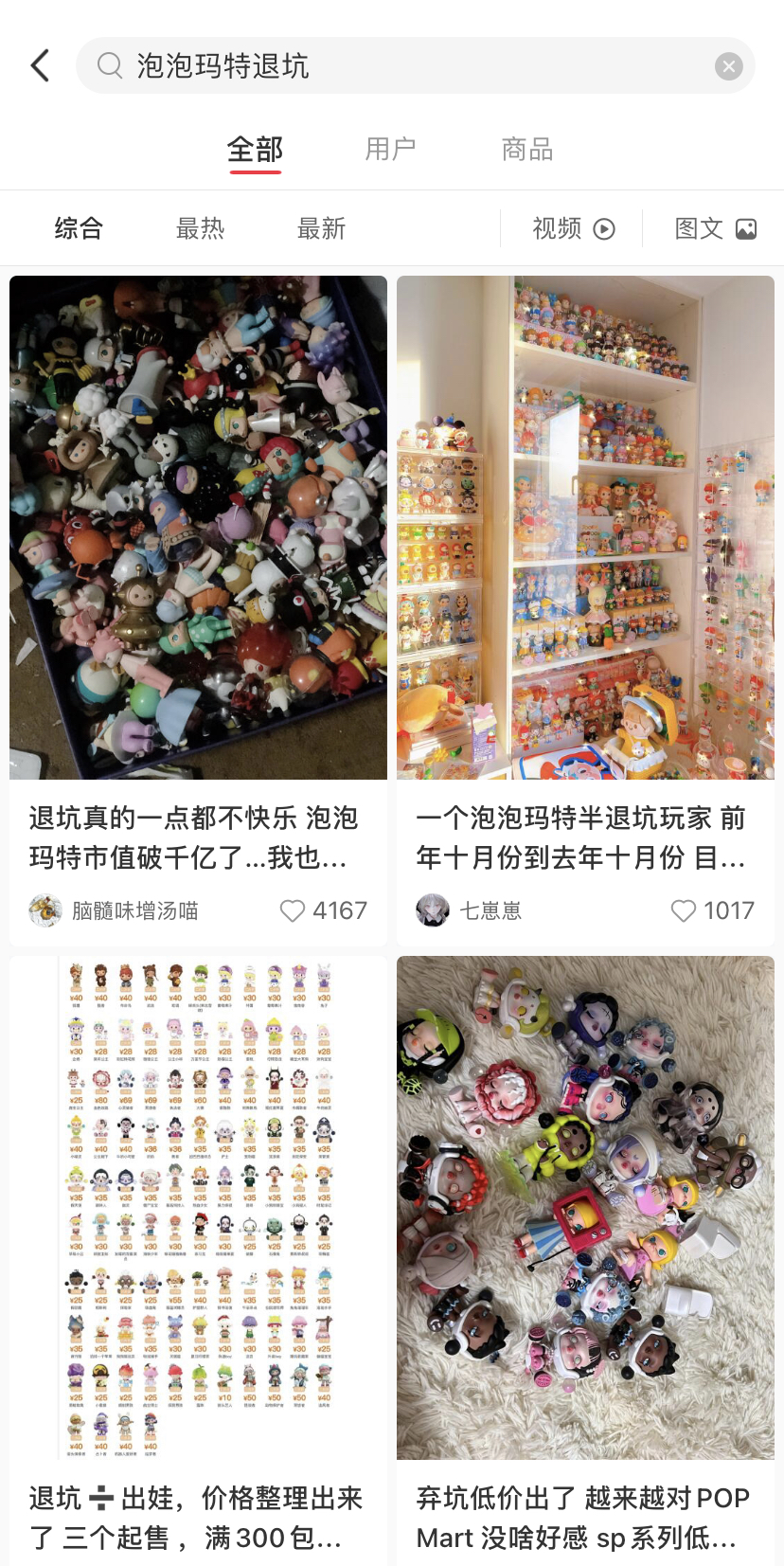Like the post by 脑髓味增汤喵

click(293, 910)
